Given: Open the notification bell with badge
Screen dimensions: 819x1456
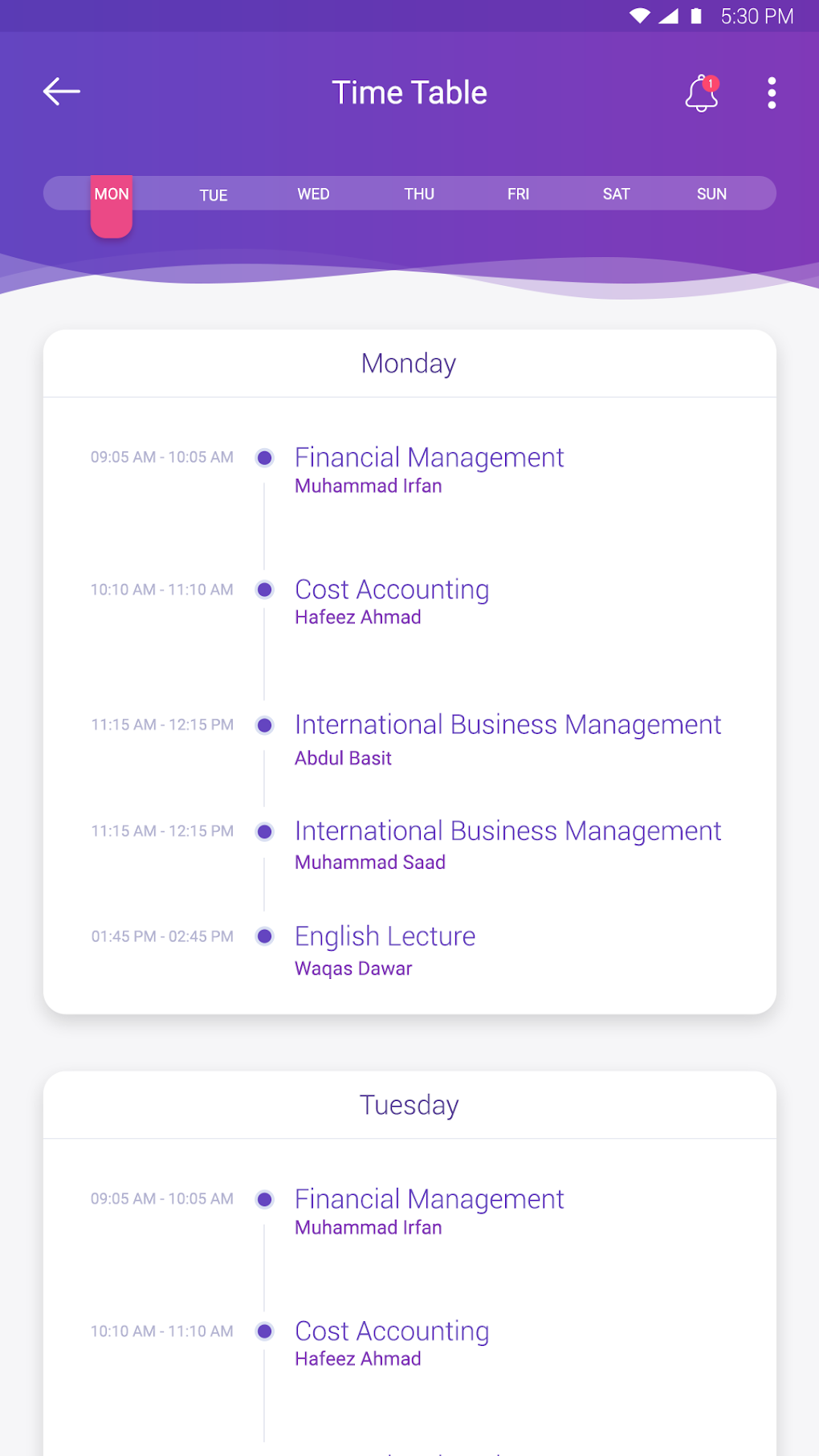Looking at the screenshot, I should click(x=700, y=94).
